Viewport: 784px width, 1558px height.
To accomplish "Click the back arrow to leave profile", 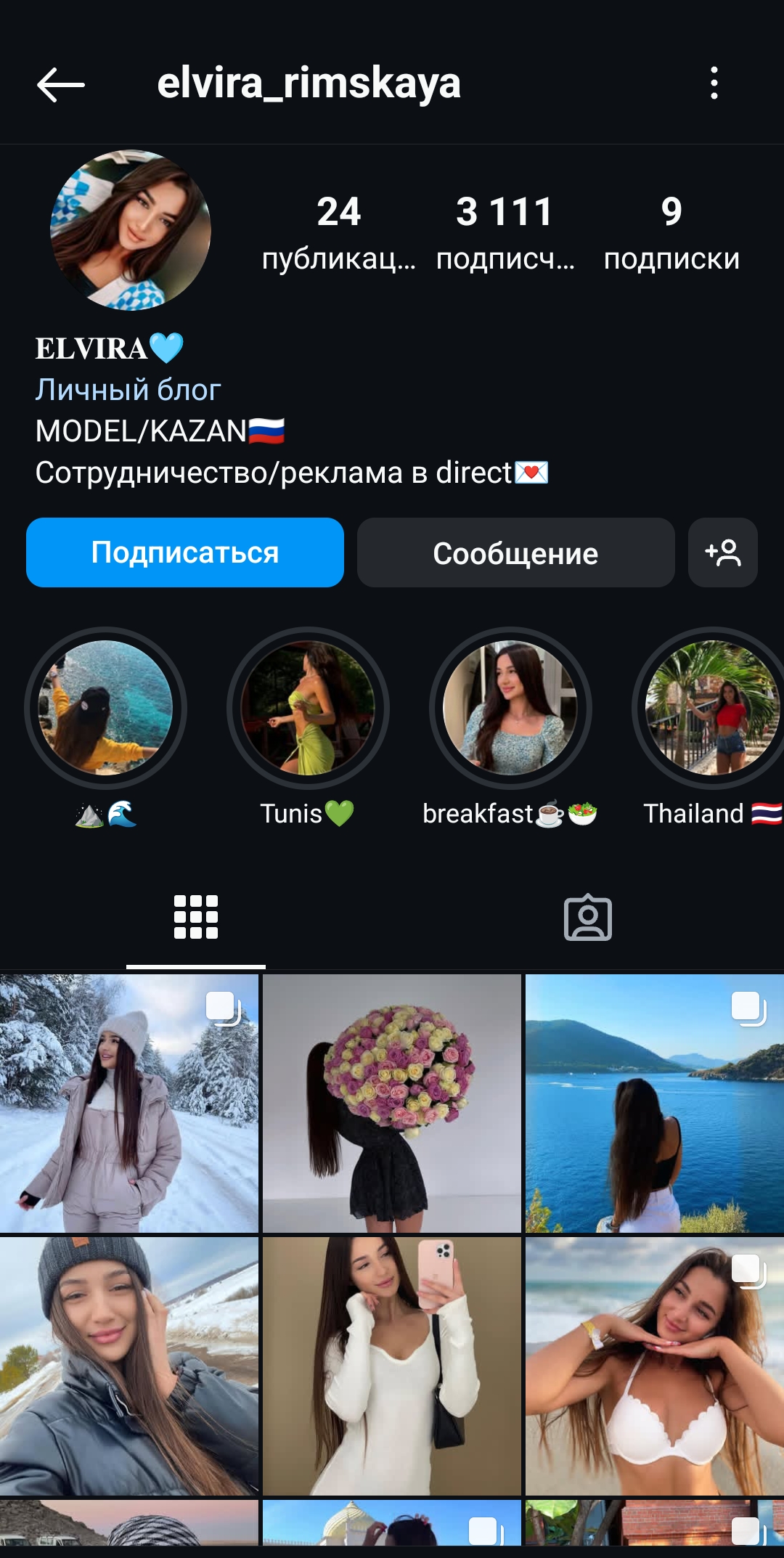I will pyautogui.click(x=58, y=83).
